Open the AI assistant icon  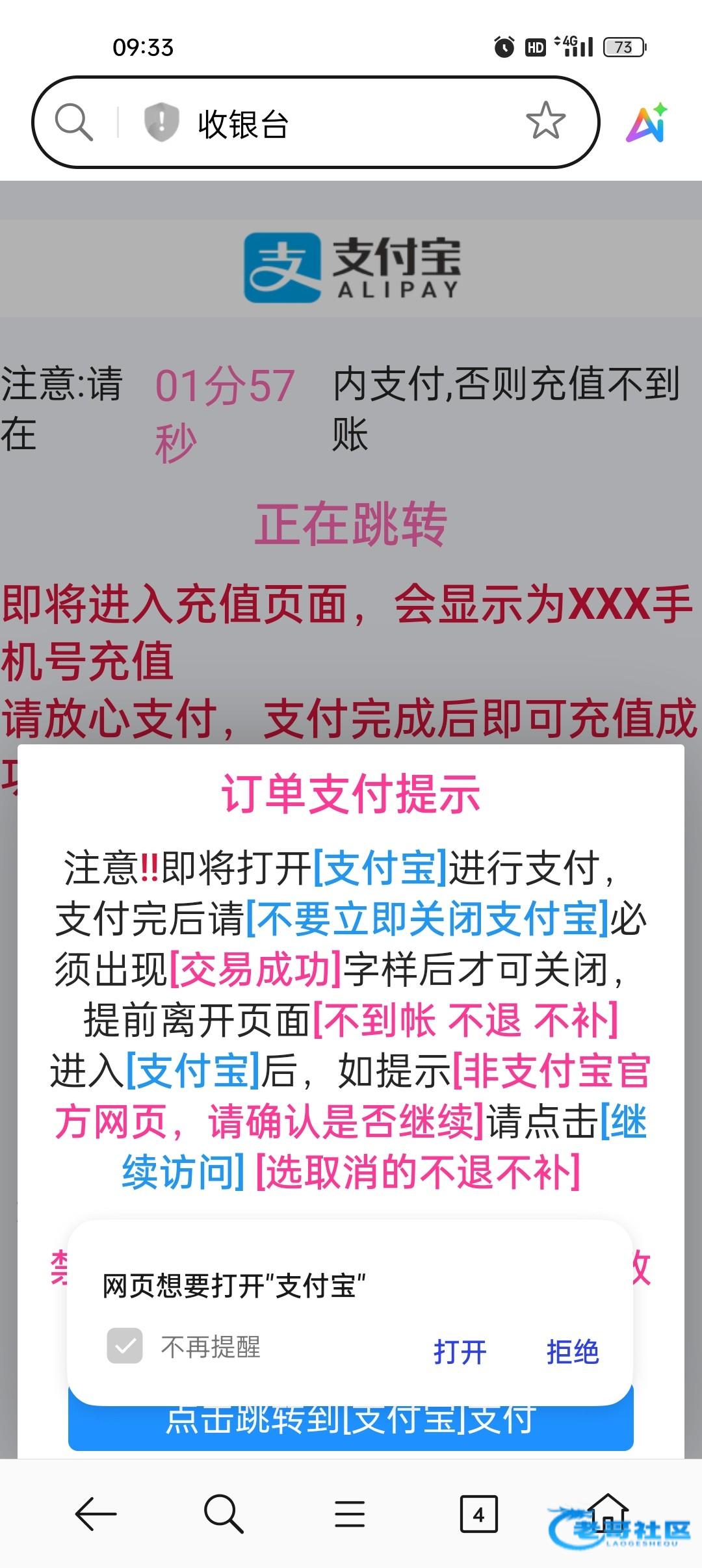click(x=647, y=122)
